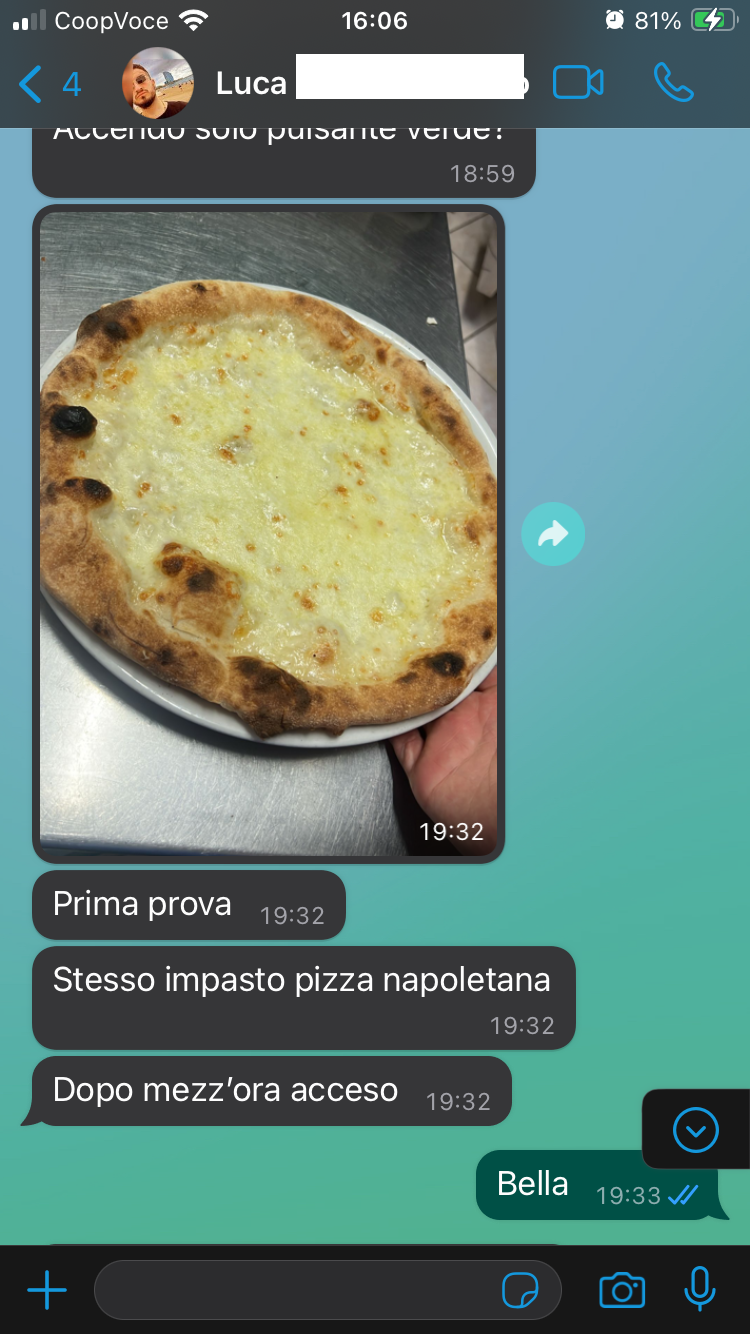The width and height of the screenshot is (750, 1334).
Task: Go back to the chats list
Action: point(49,84)
